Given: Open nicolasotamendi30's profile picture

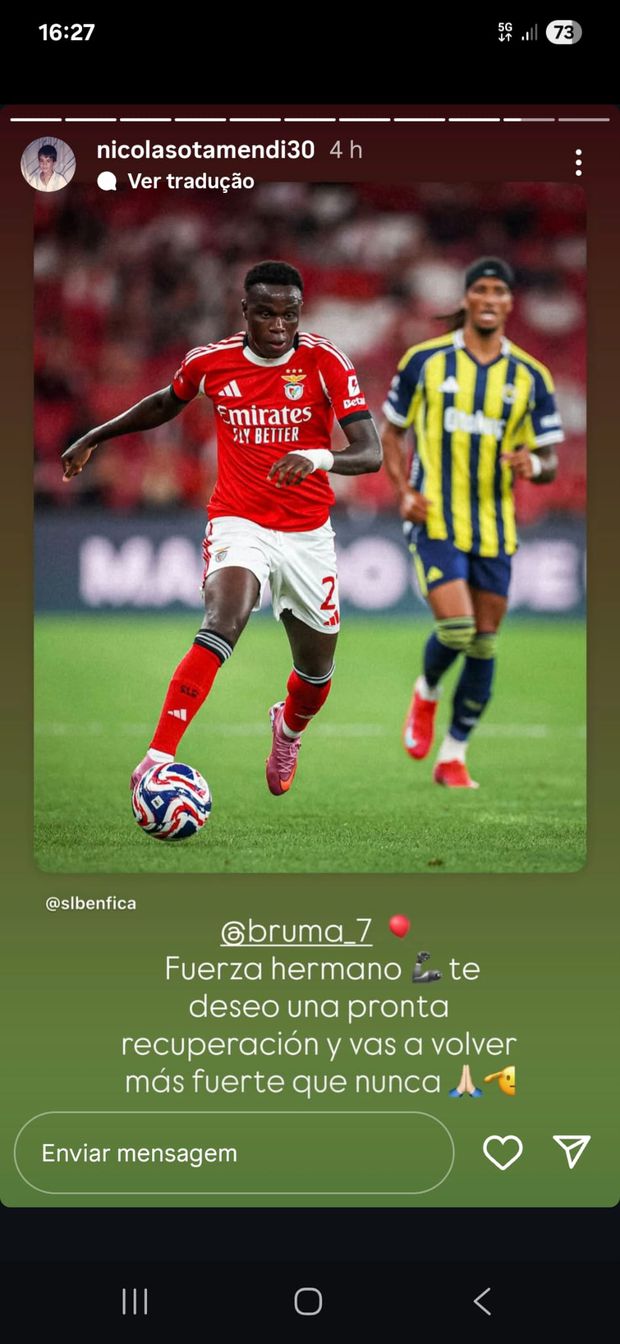Looking at the screenshot, I should pos(48,164).
